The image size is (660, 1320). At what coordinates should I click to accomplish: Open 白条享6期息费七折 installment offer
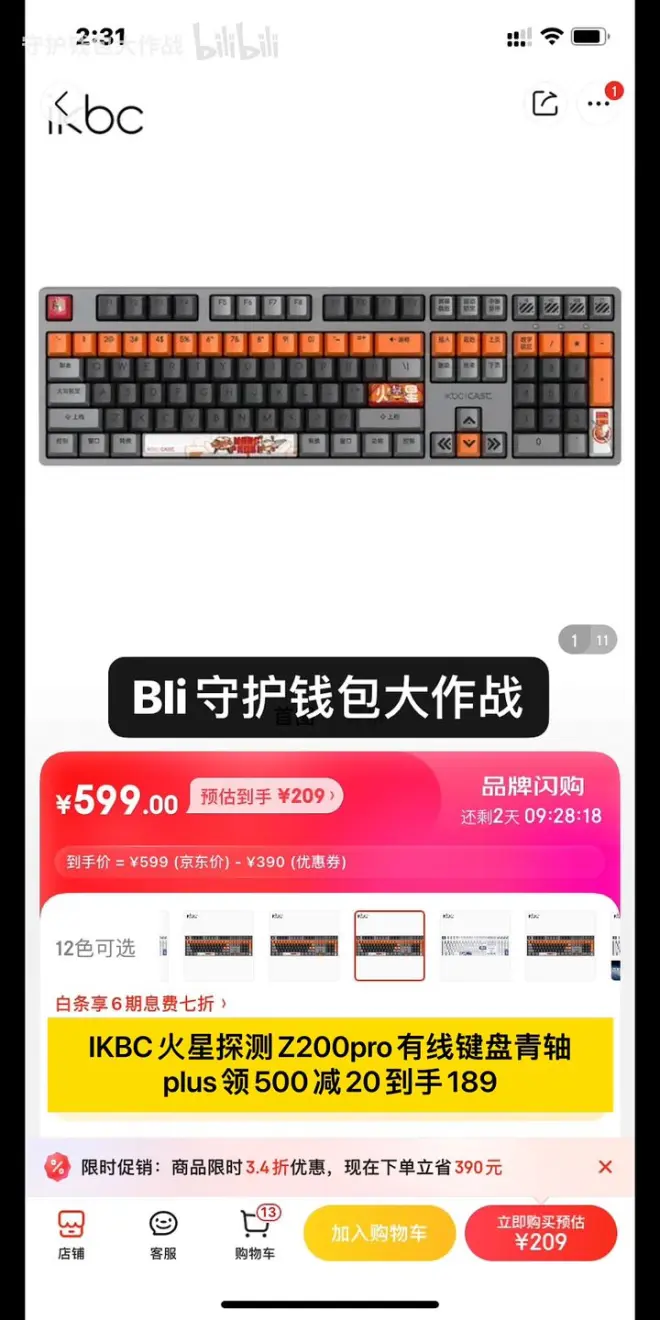[x=142, y=1002]
